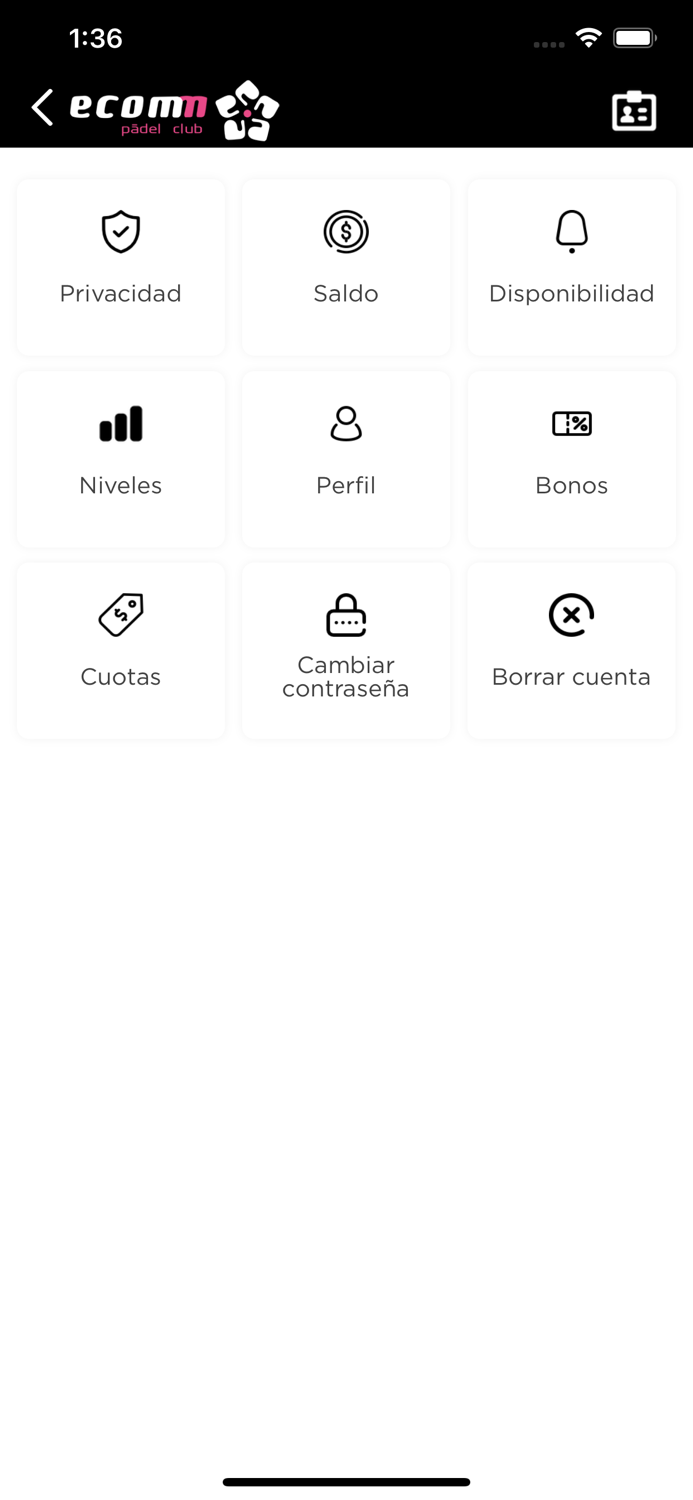The width and height of the screenshot is (693, 1500).
Task: Go back using the header arrow
Action: [x=42, y=108]
